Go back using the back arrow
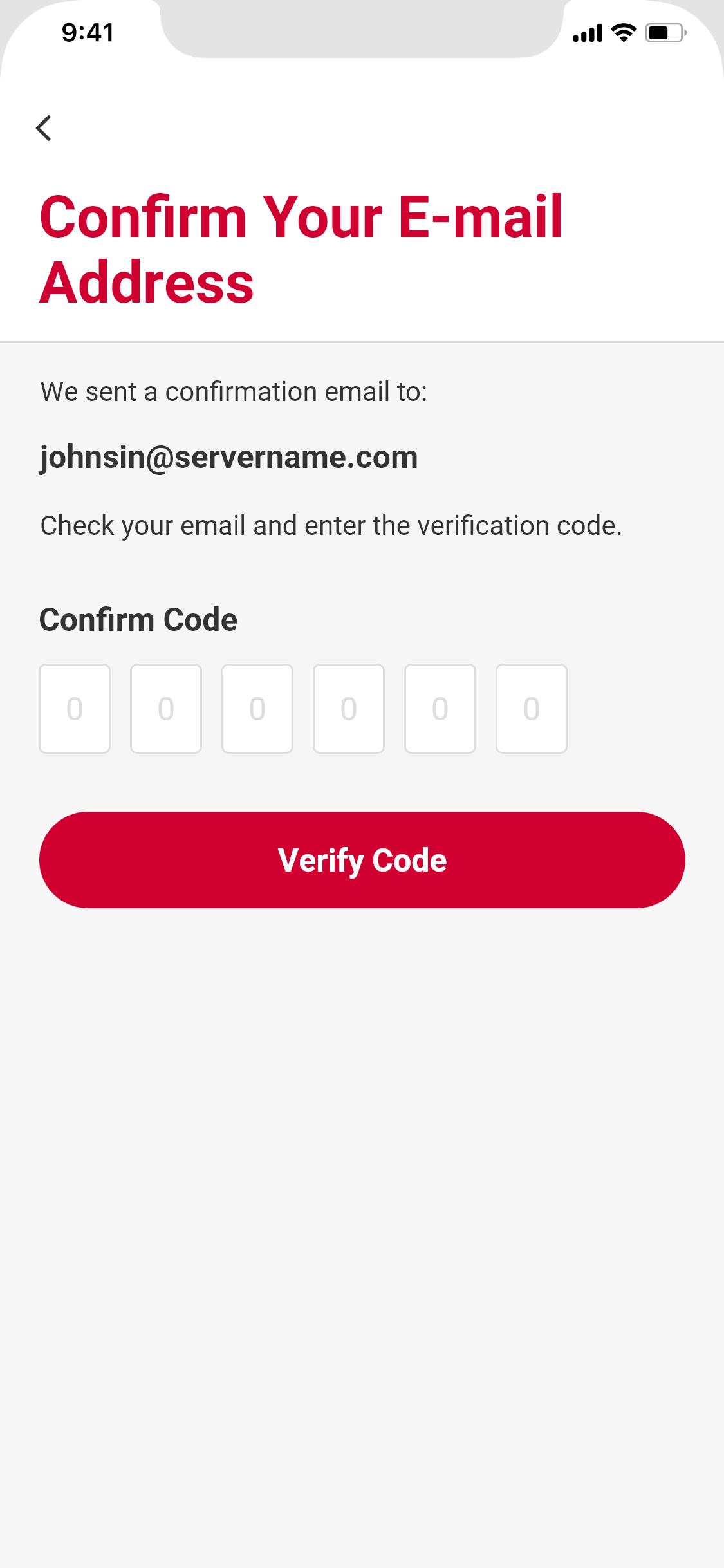 point(43,128)
